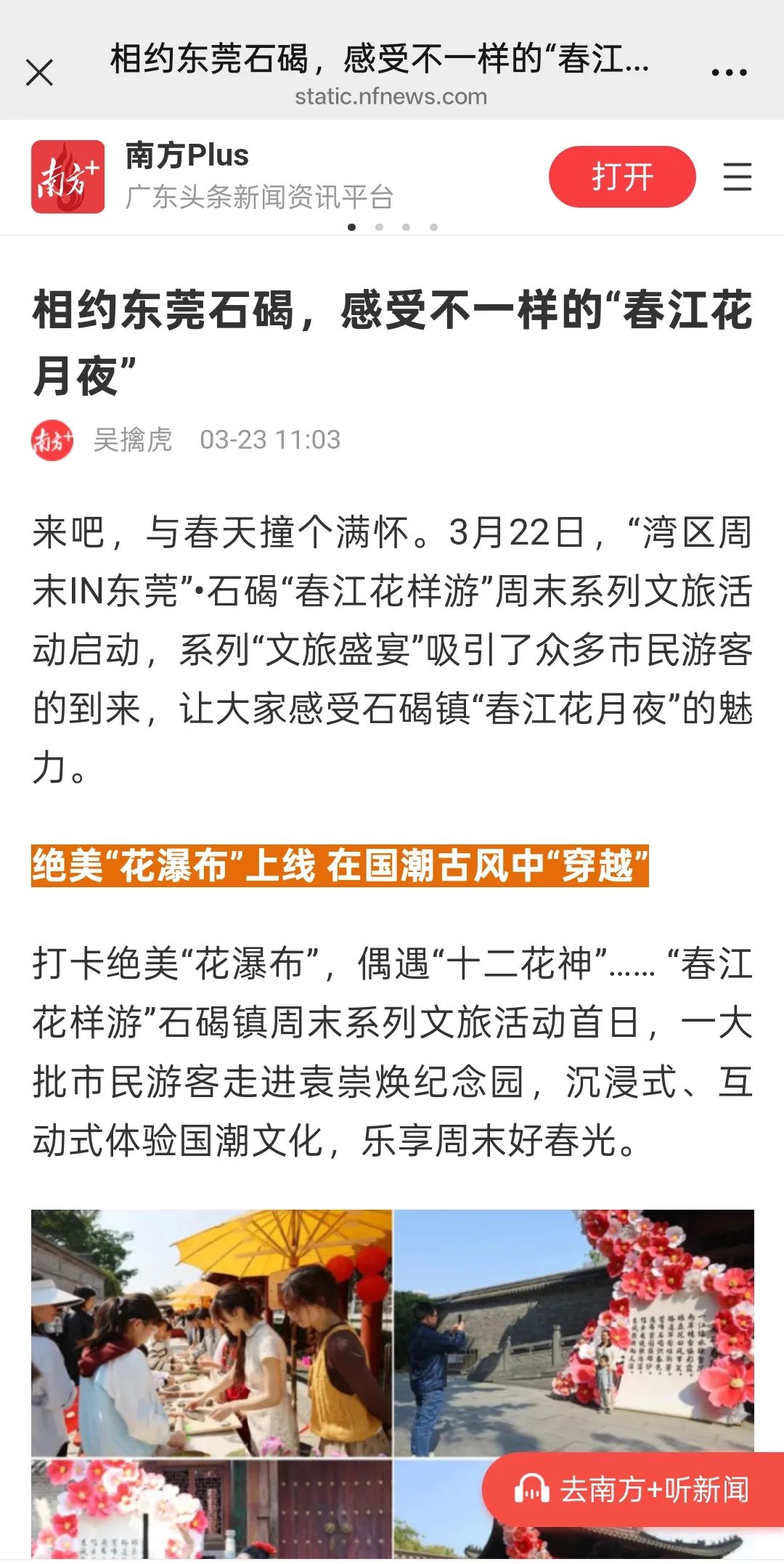Screen dimensions: 784x1564
Task: Close the article webview
Action: tap(39, 73)
